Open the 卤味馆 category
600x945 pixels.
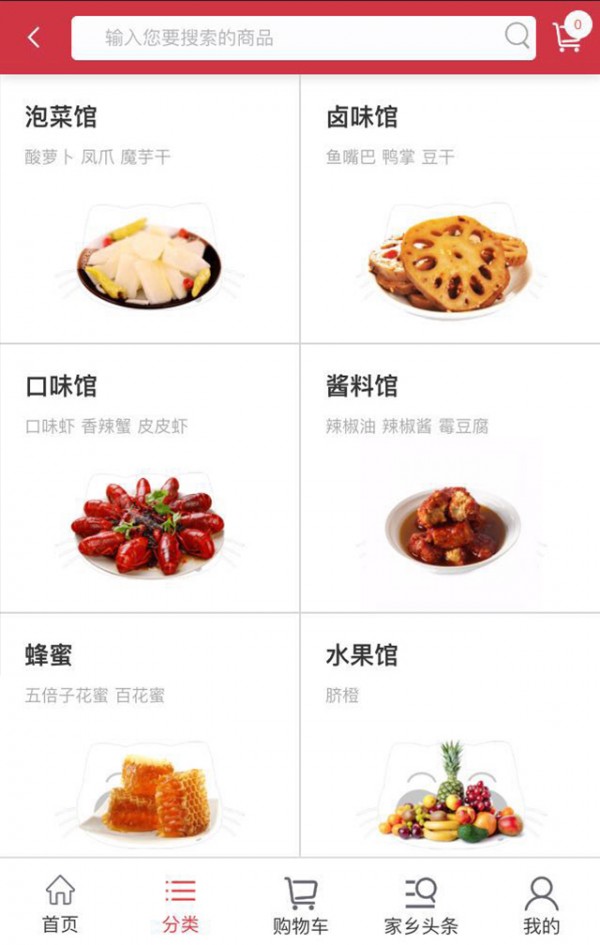450,210
